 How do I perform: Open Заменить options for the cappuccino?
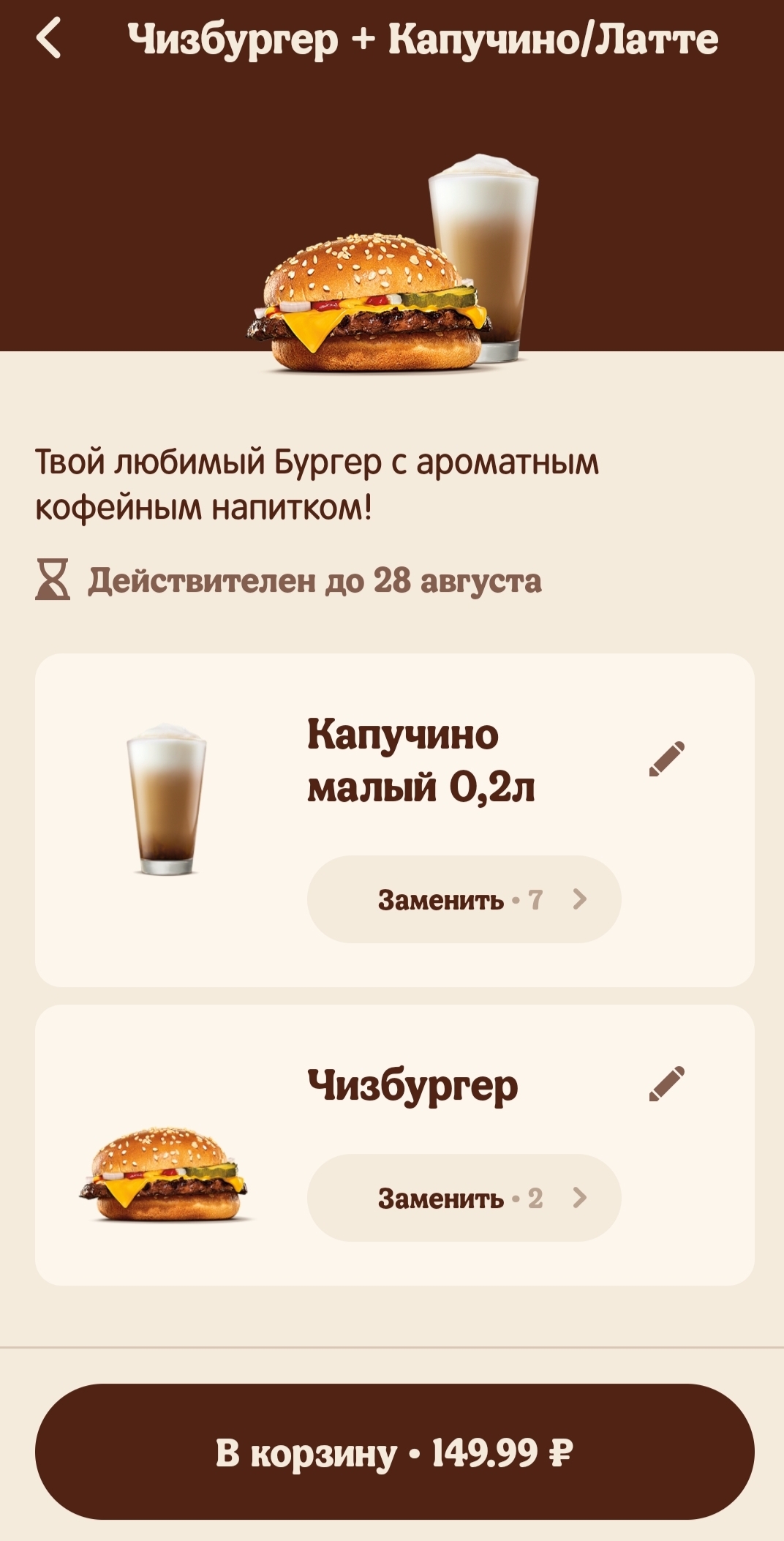tap(464, 899)
